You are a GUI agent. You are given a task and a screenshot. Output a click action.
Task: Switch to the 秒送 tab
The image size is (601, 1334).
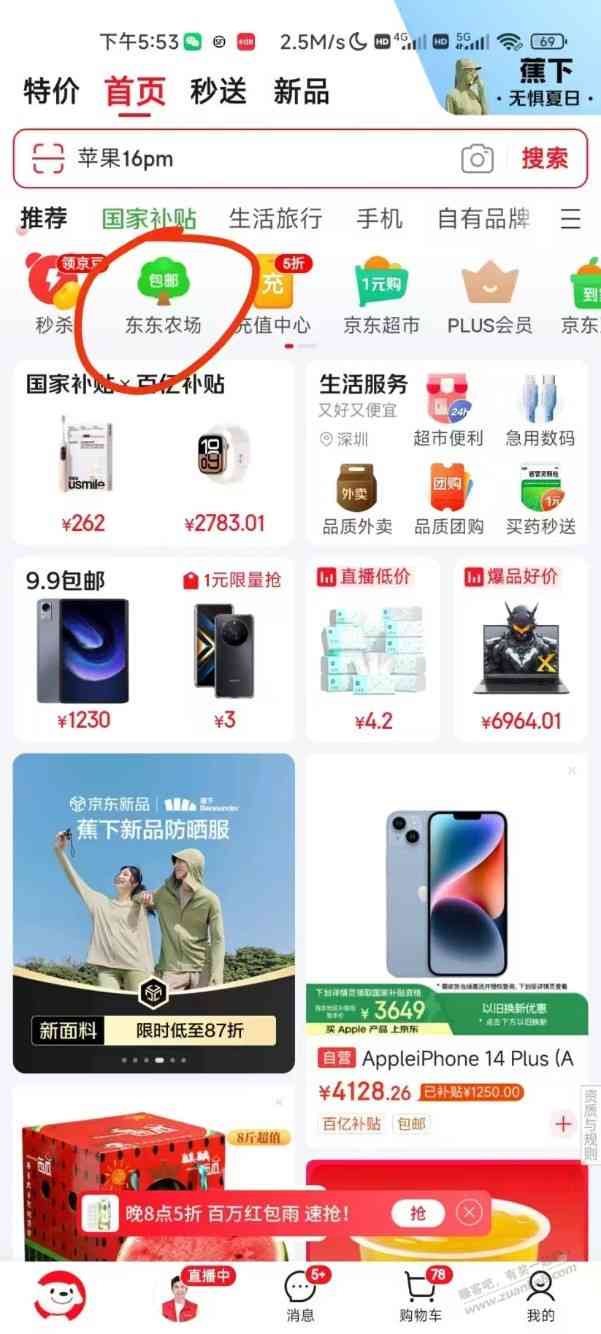(218, 92)
